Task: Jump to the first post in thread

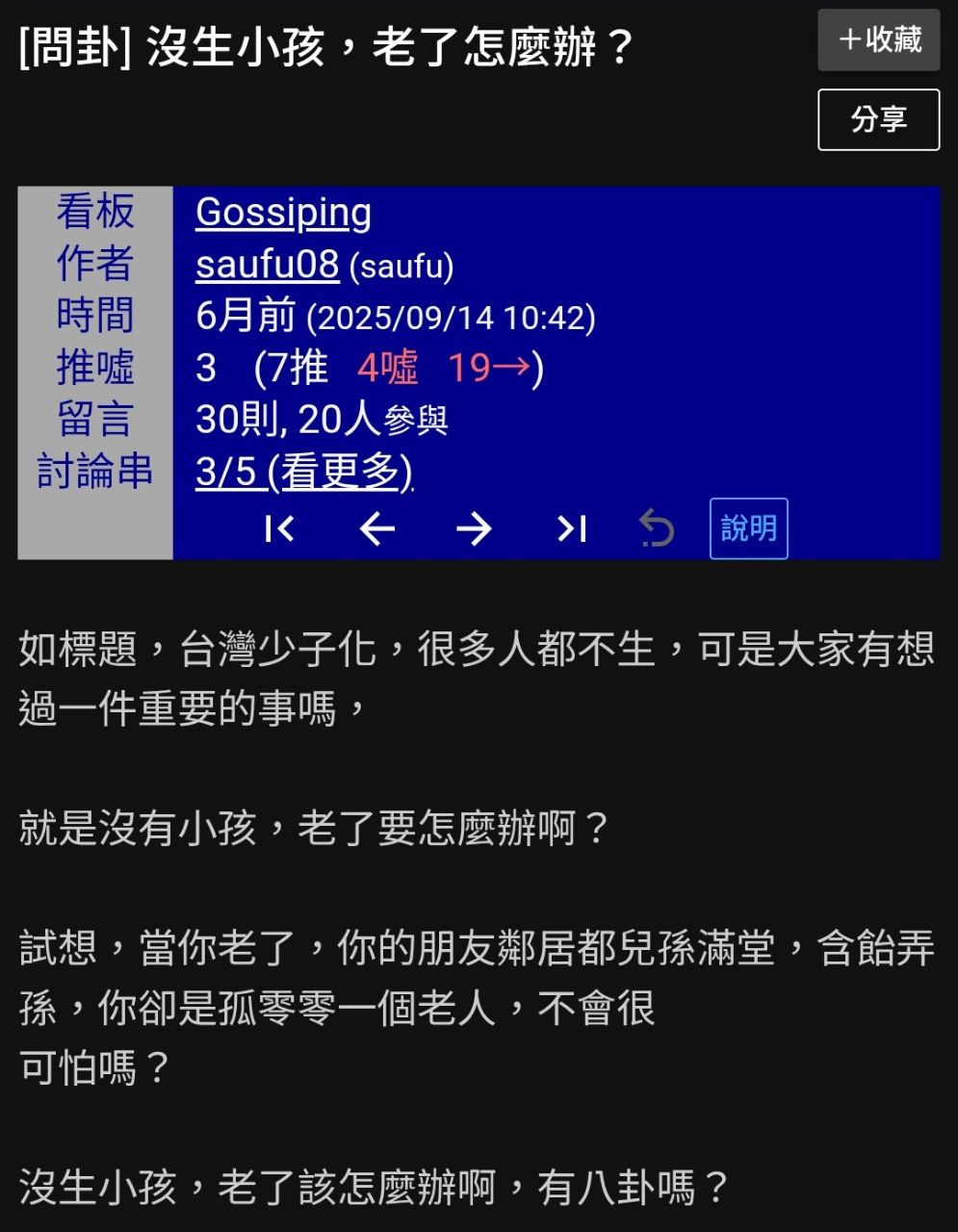Action: tap(279, 528)
